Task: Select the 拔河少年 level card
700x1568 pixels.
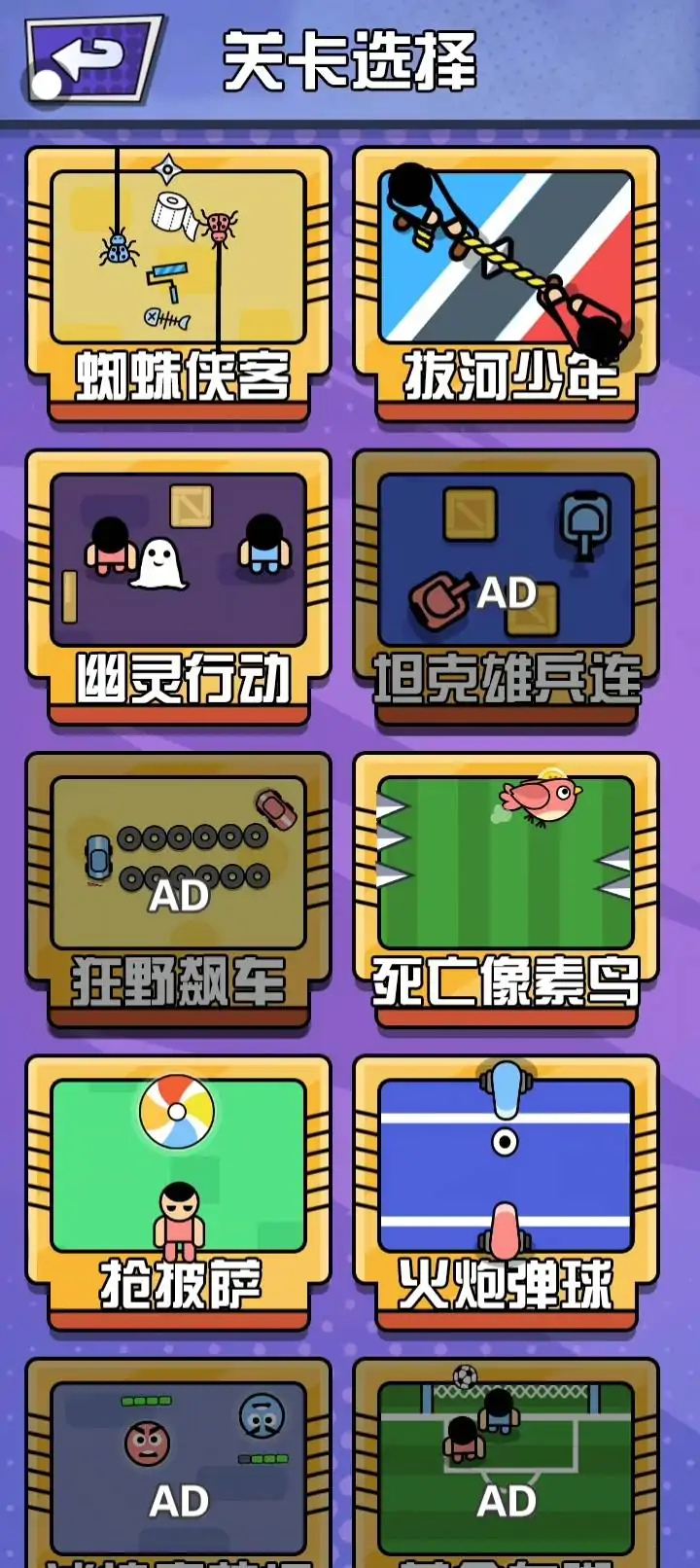Action: [x=506, y=282]
